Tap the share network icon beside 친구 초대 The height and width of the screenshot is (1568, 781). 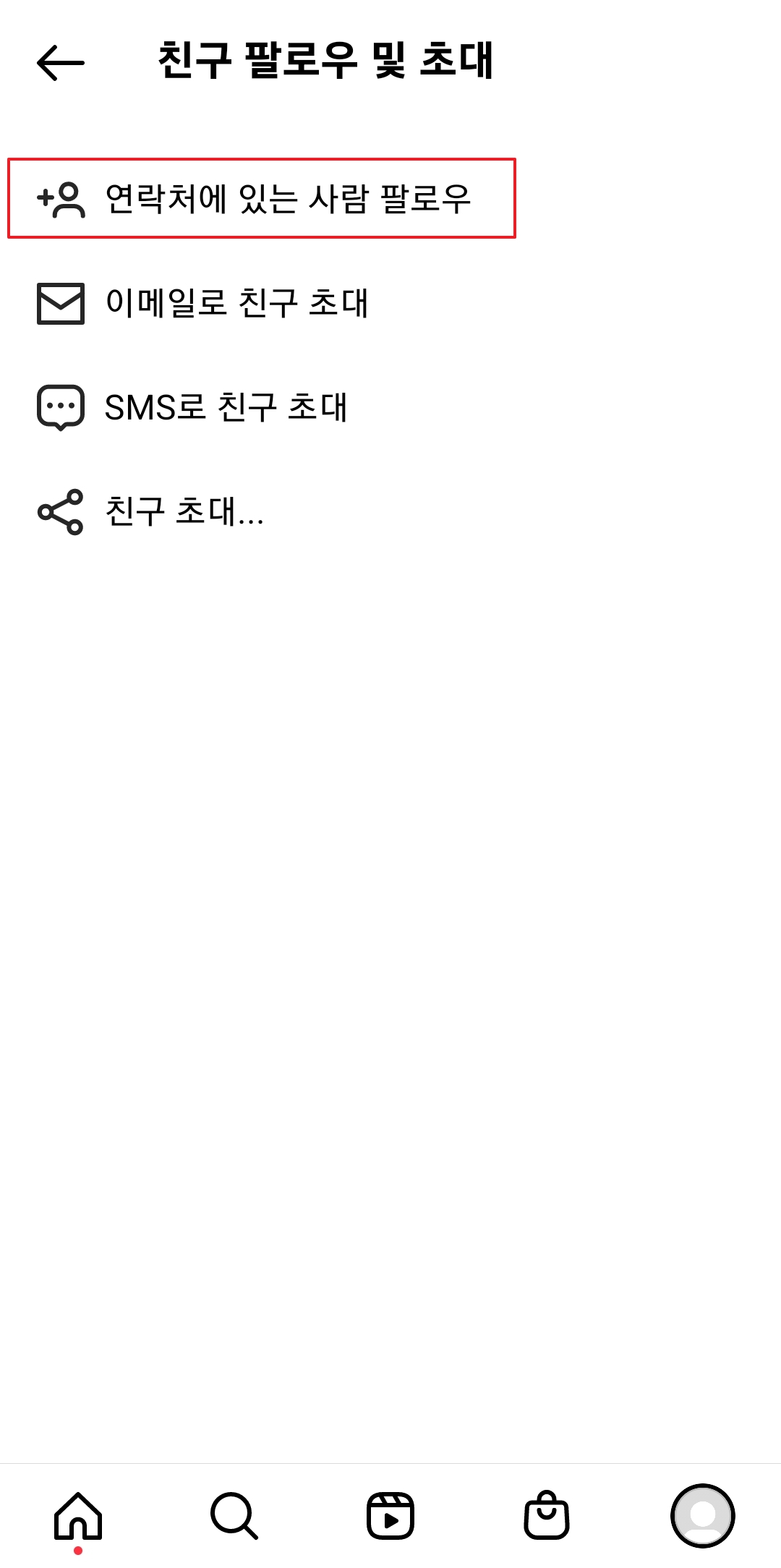61,514
